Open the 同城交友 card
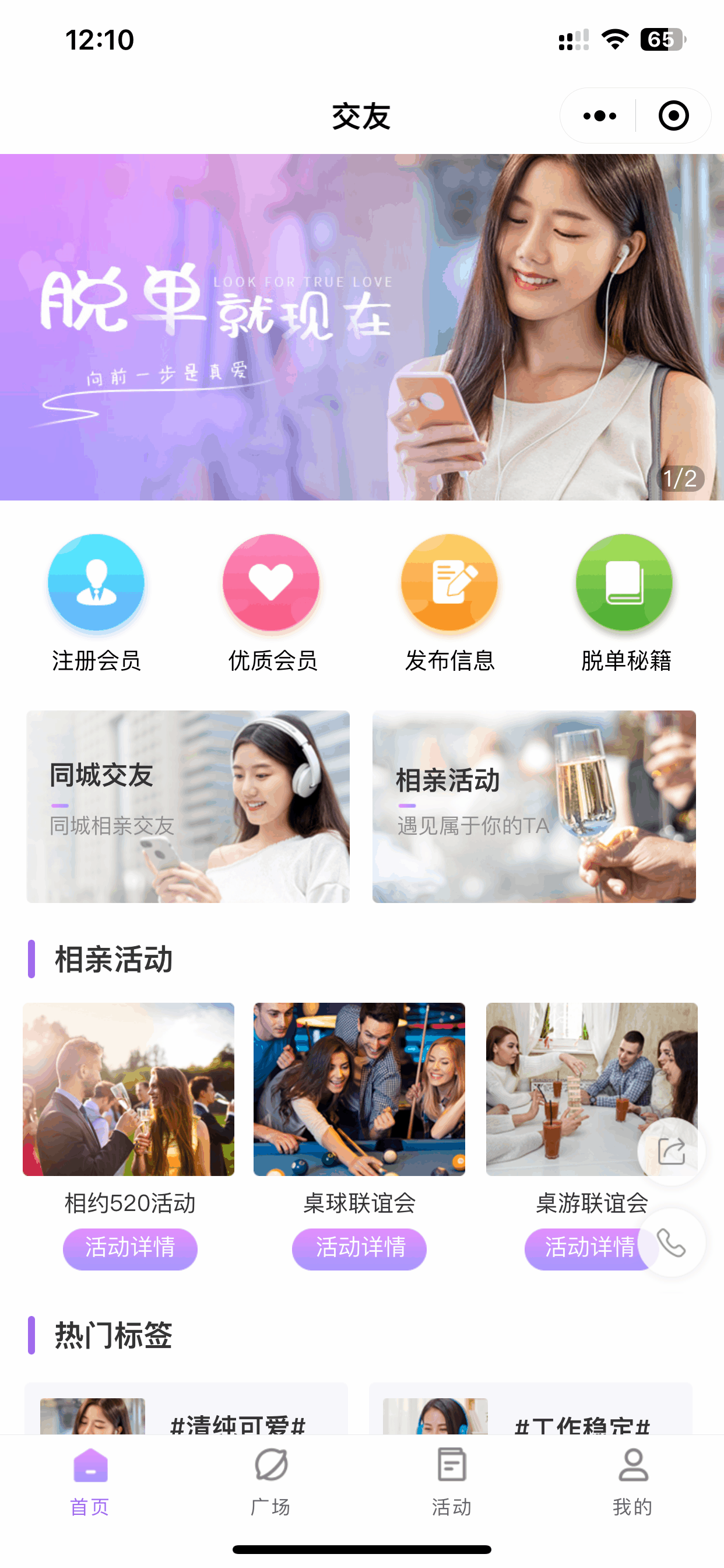This screenshot has height=1568, width=724. click(x=187, y=806)
